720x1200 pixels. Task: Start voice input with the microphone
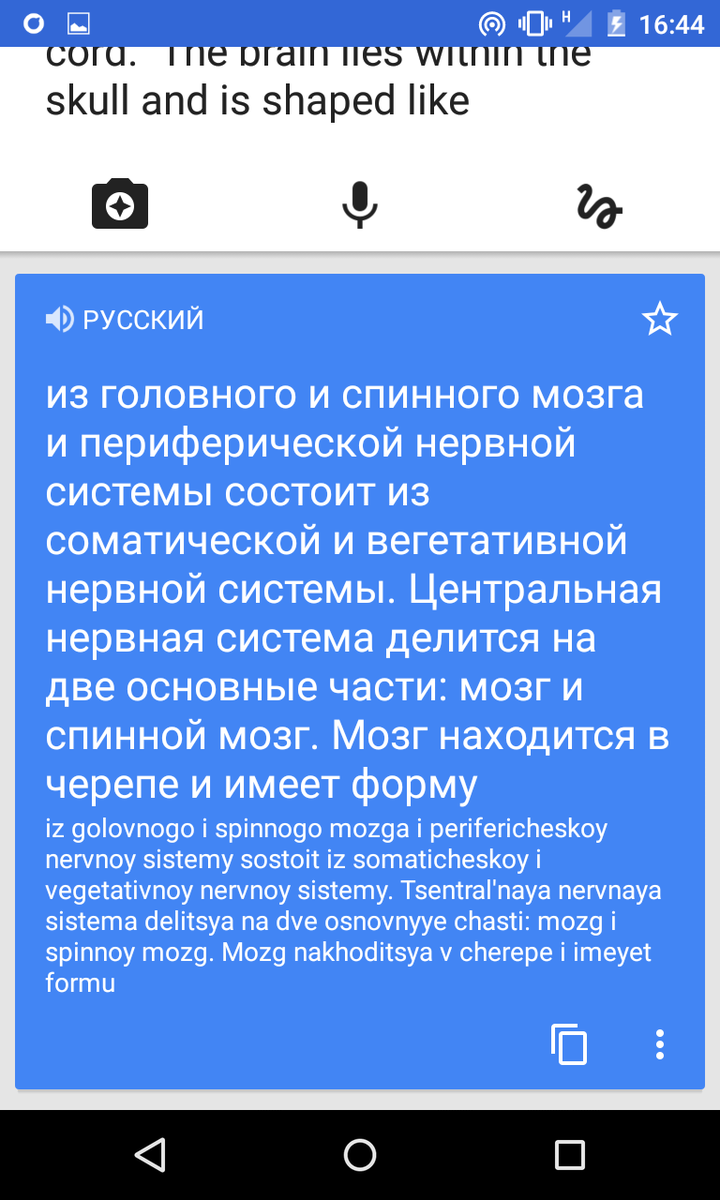point(359,206)
